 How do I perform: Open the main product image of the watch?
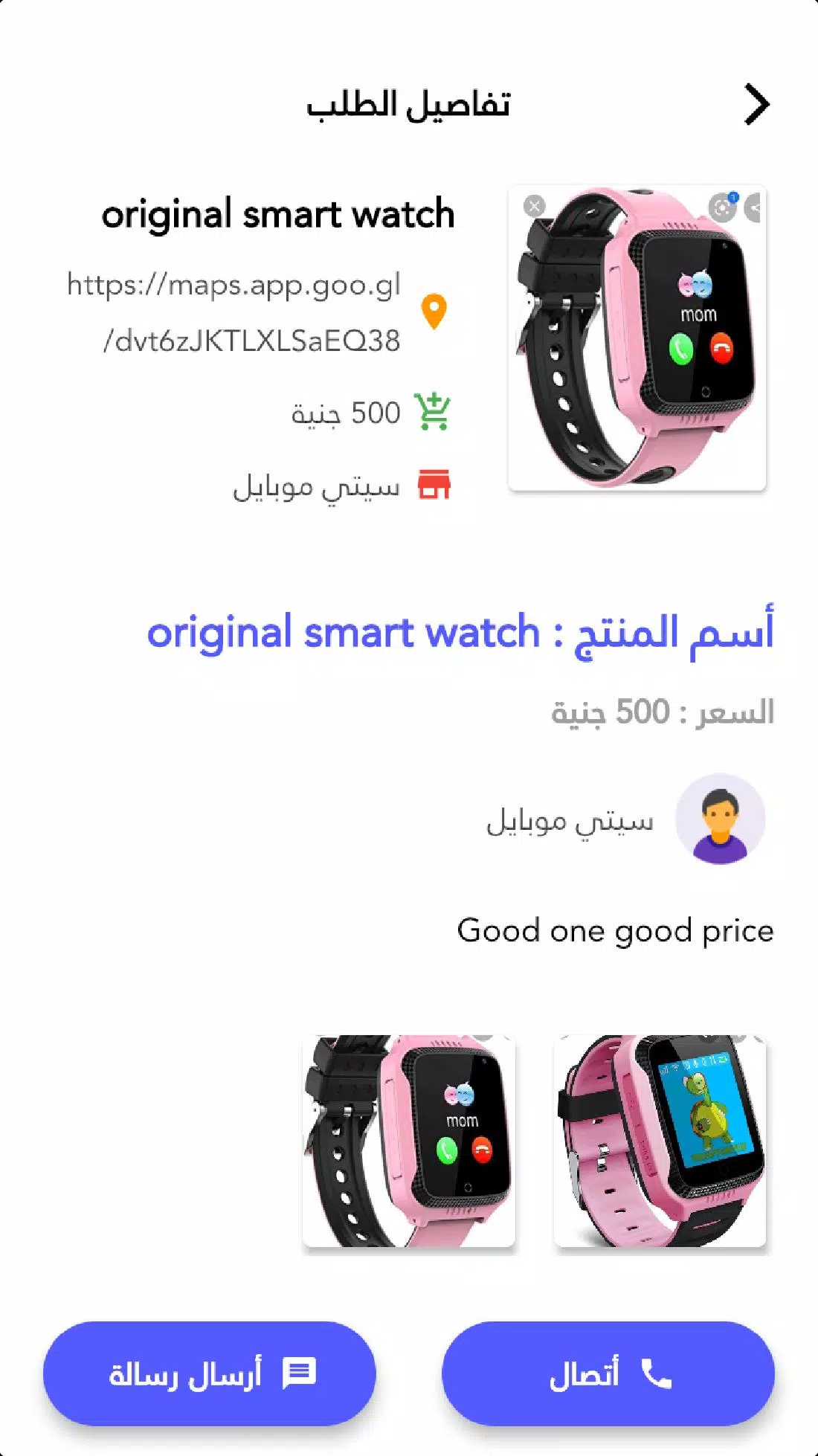click(637, 338)
